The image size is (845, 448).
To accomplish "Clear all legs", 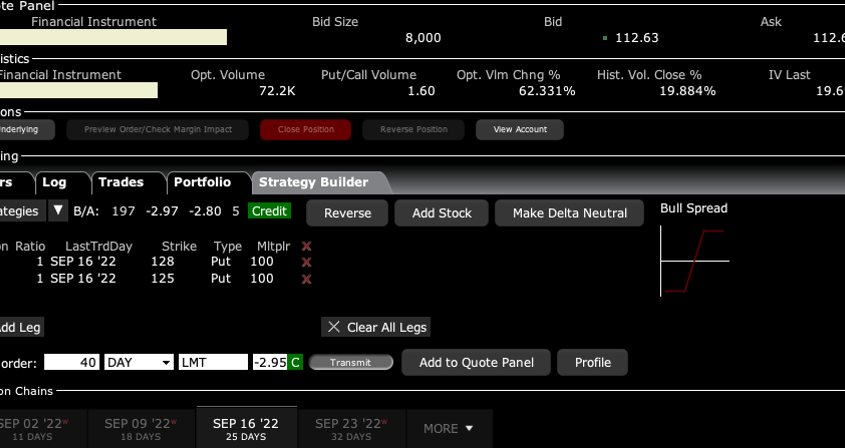I will (x=377, y=327).
